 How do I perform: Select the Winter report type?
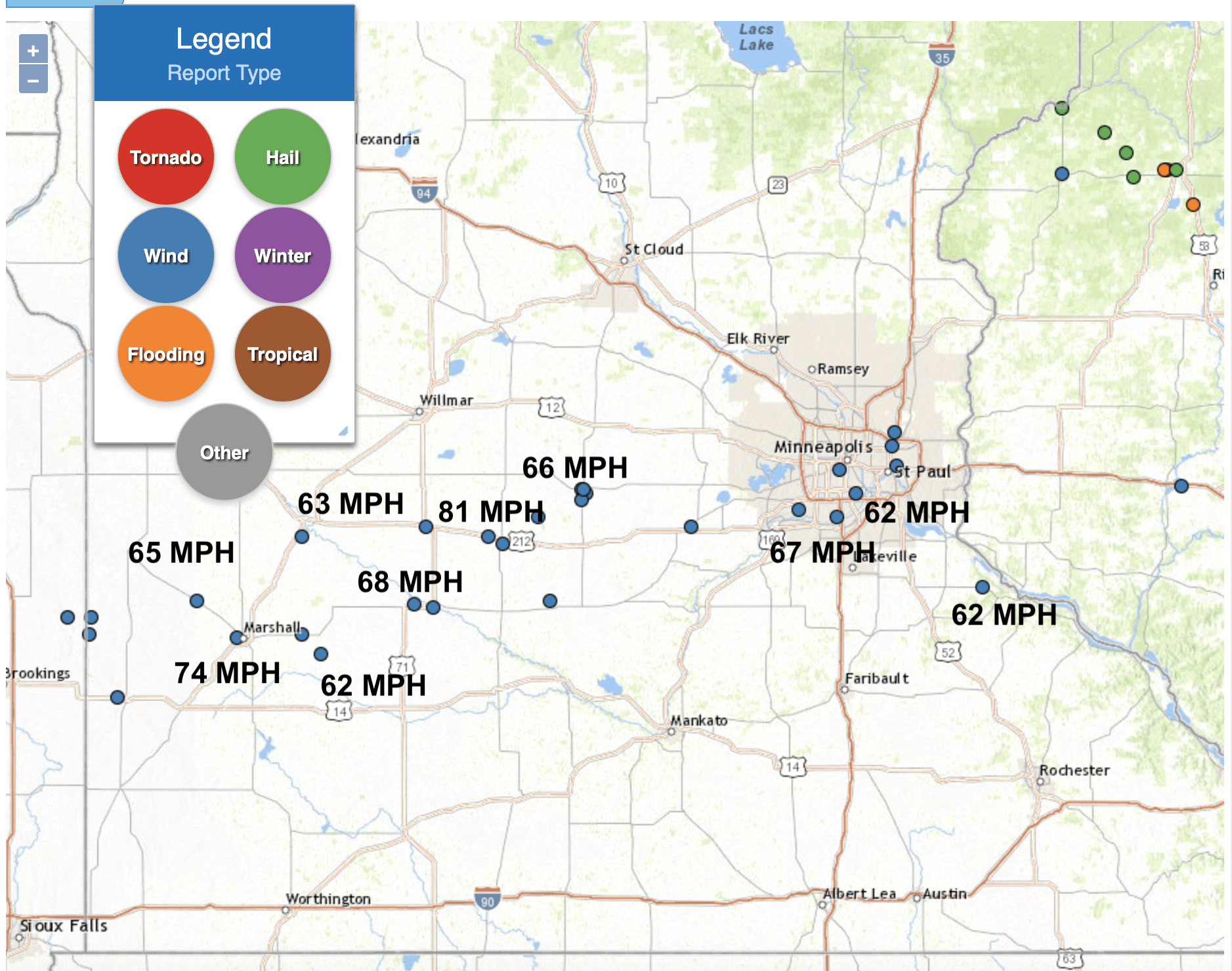point(283,256)
